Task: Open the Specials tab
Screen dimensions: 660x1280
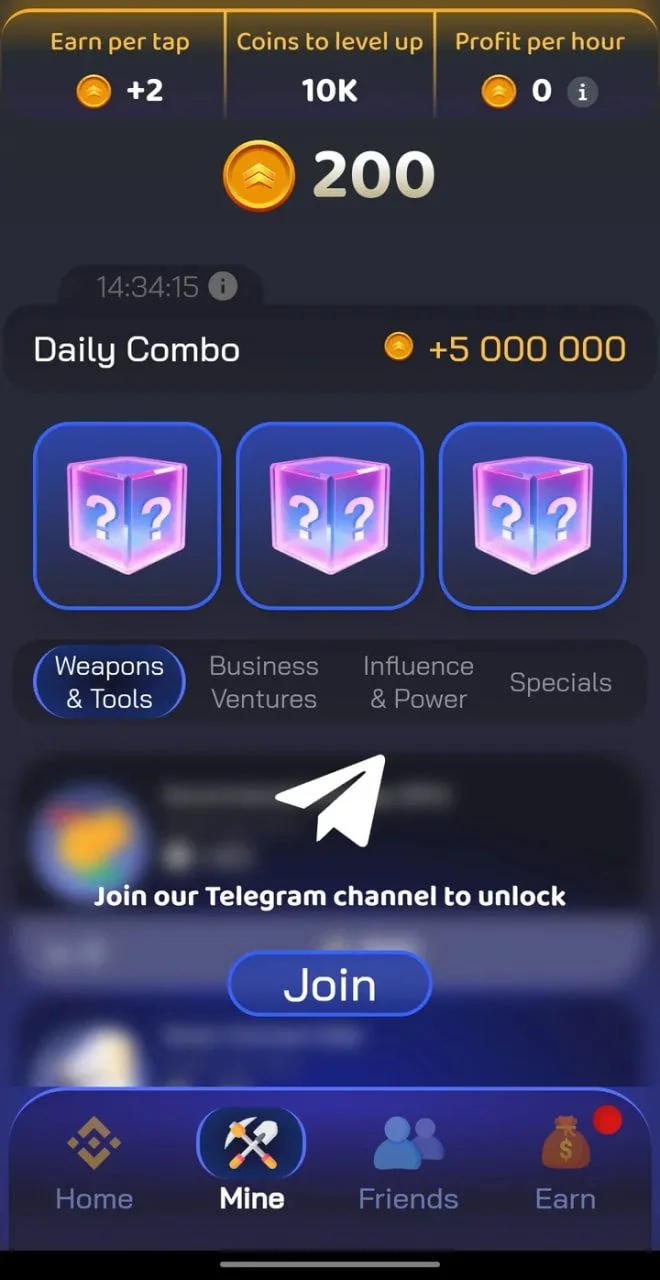Action: pyautogui.click(x=560, y=683)
